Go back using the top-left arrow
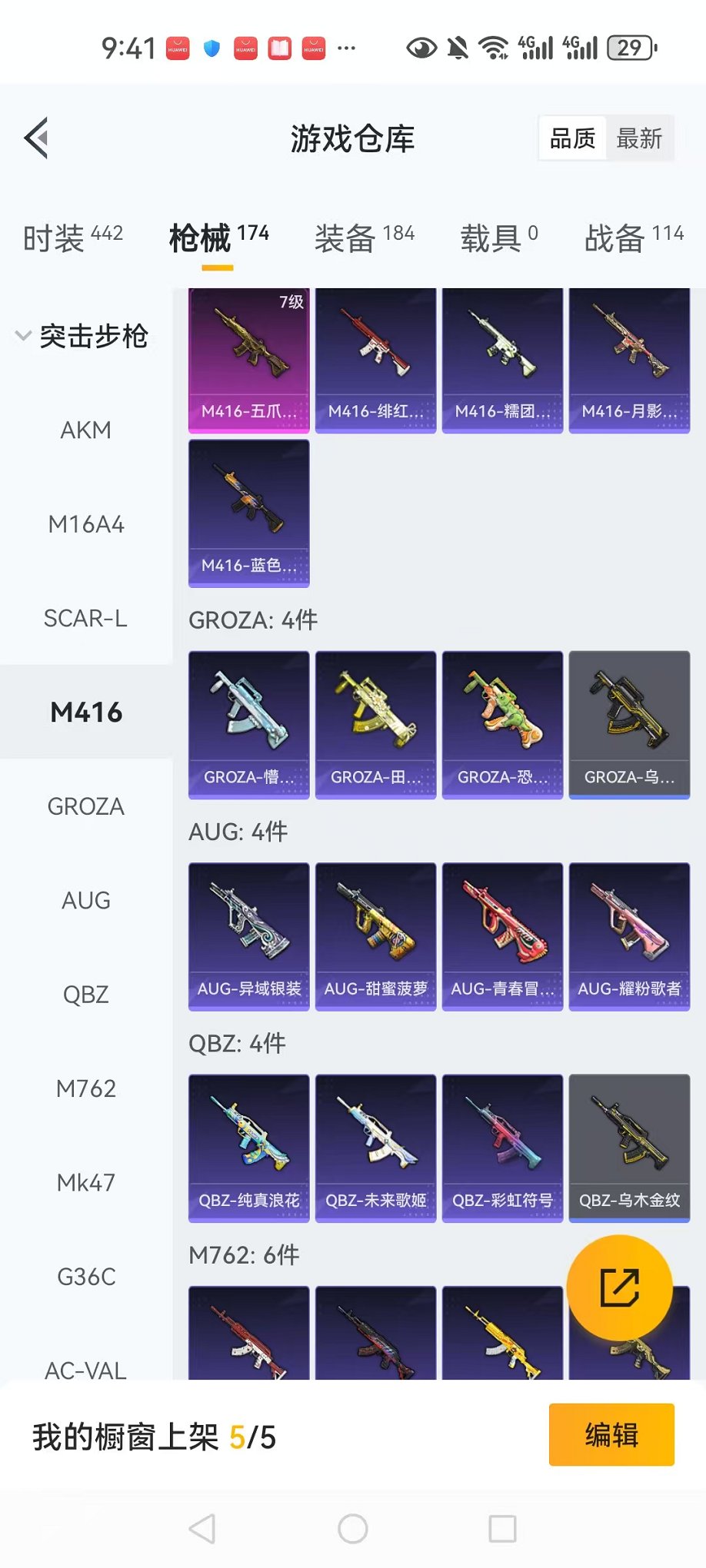This screenshot has width=706, height=1568. [36, 138]
